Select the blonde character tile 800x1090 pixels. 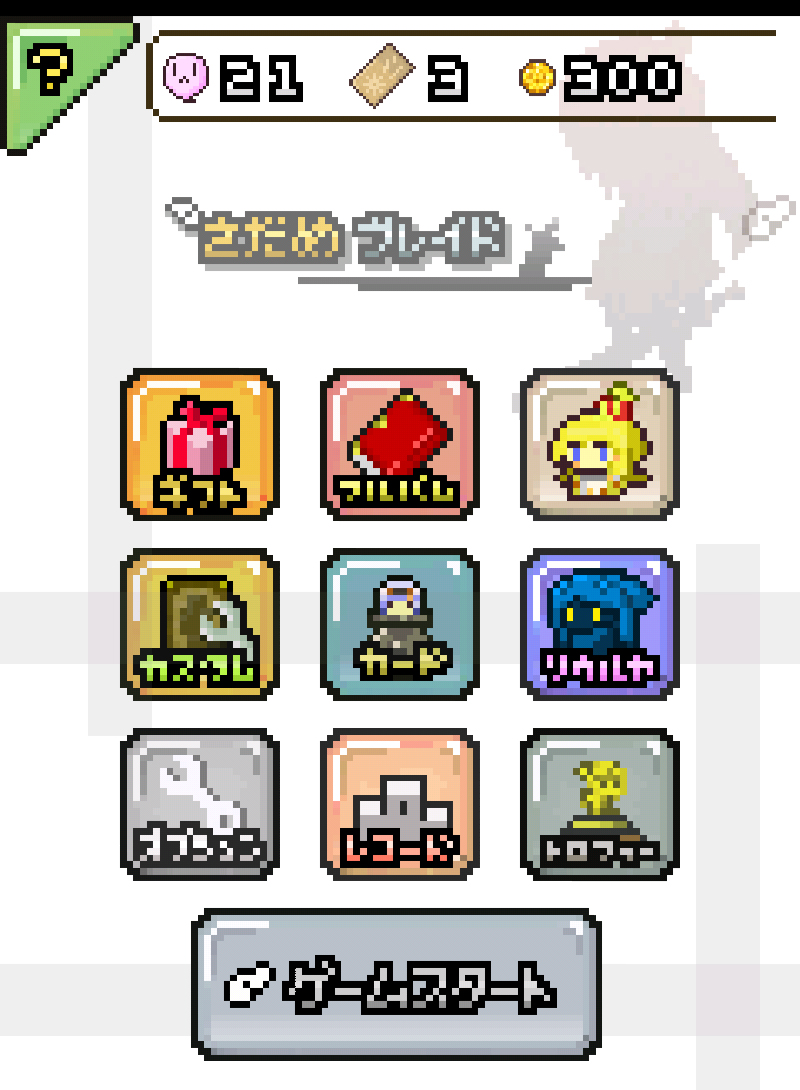coord(600,445)
